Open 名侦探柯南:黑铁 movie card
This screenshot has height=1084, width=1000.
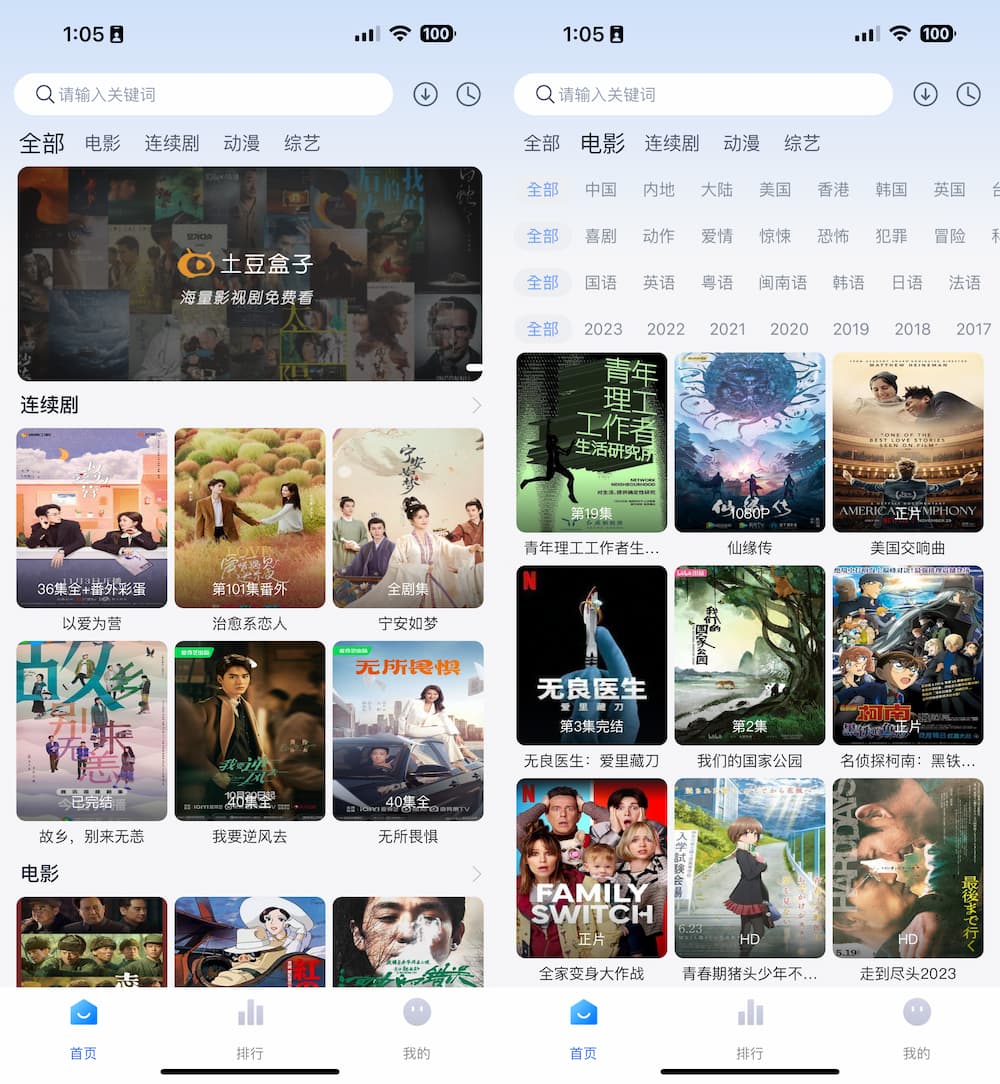(x=908, y=656)
